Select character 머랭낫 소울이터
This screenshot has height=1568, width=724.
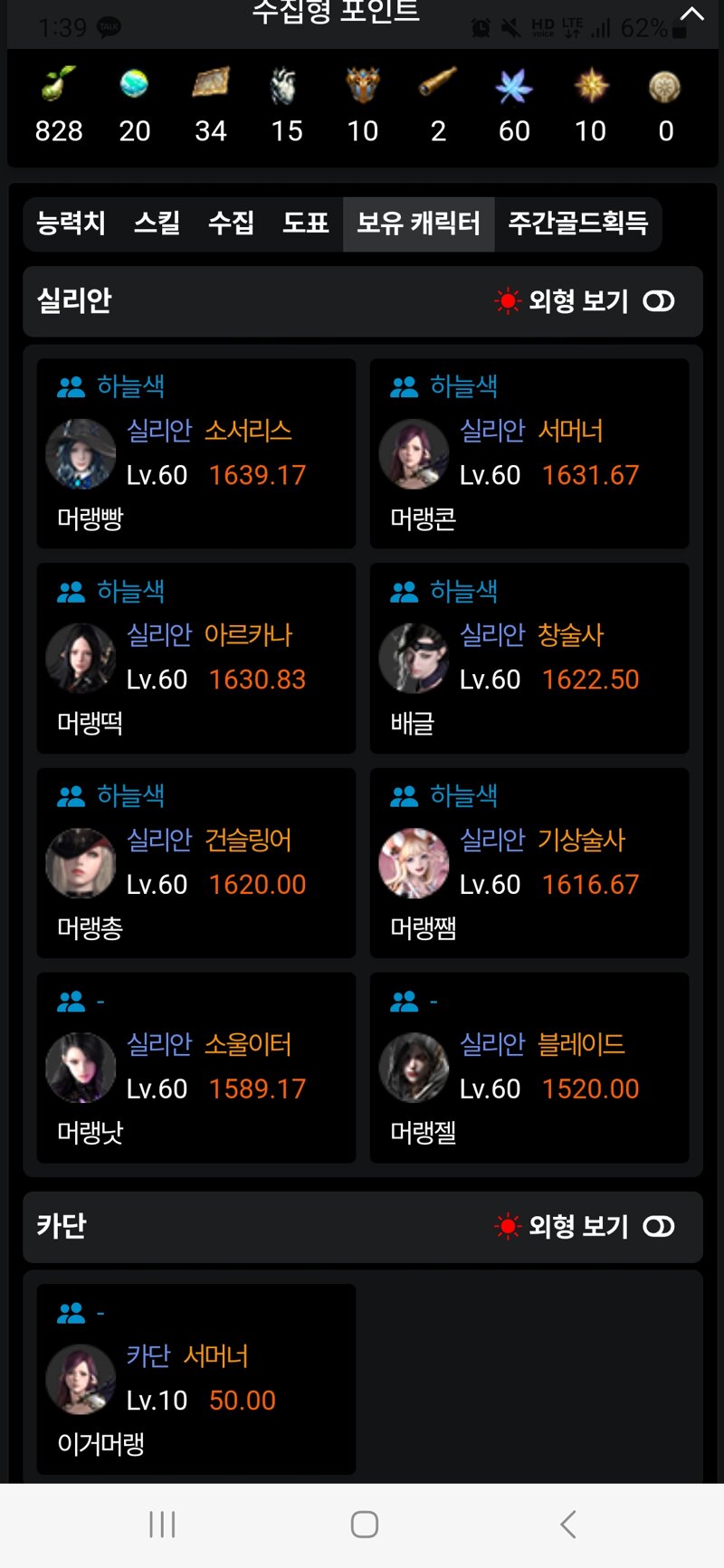195,1067
